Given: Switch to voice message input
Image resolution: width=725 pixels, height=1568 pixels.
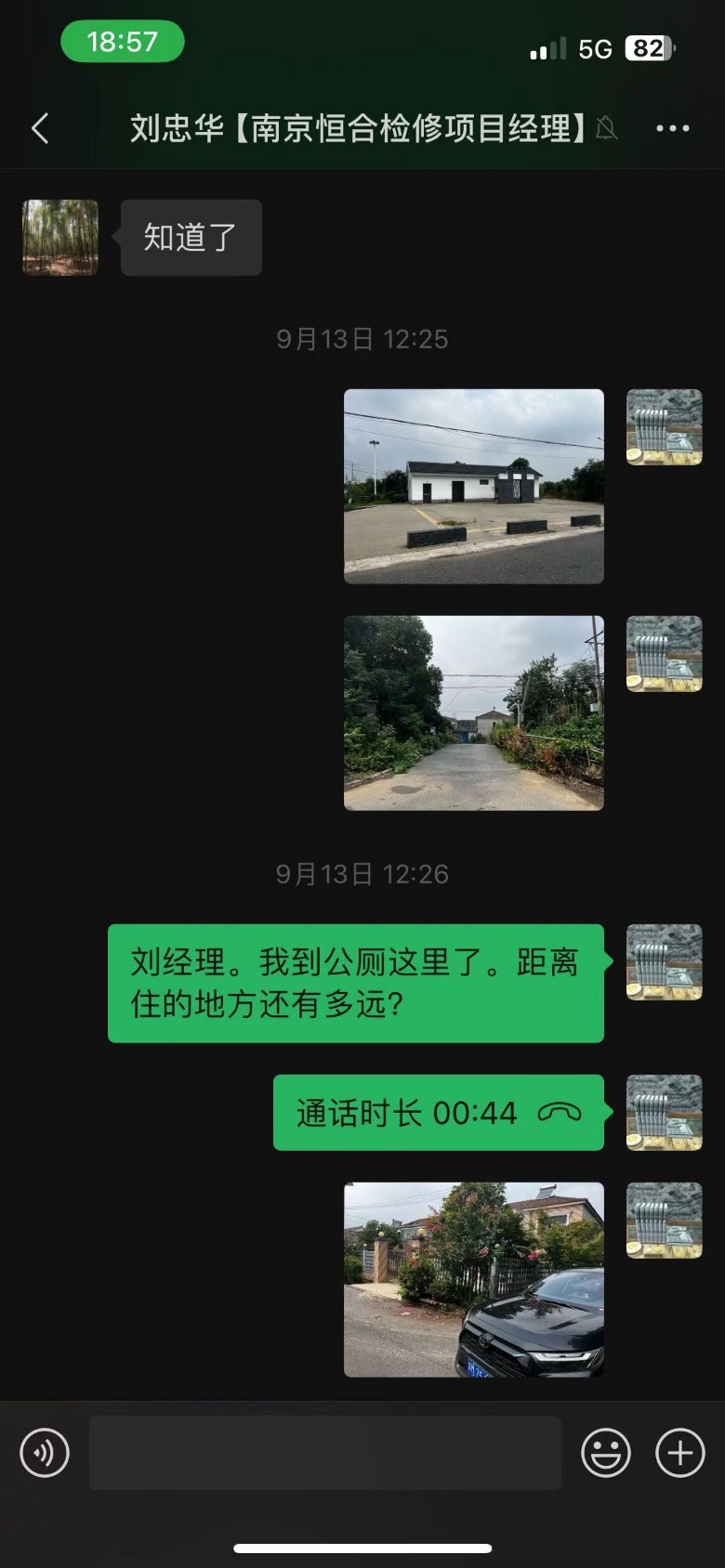Looking at the screenshot, I should pos(45,1453).
